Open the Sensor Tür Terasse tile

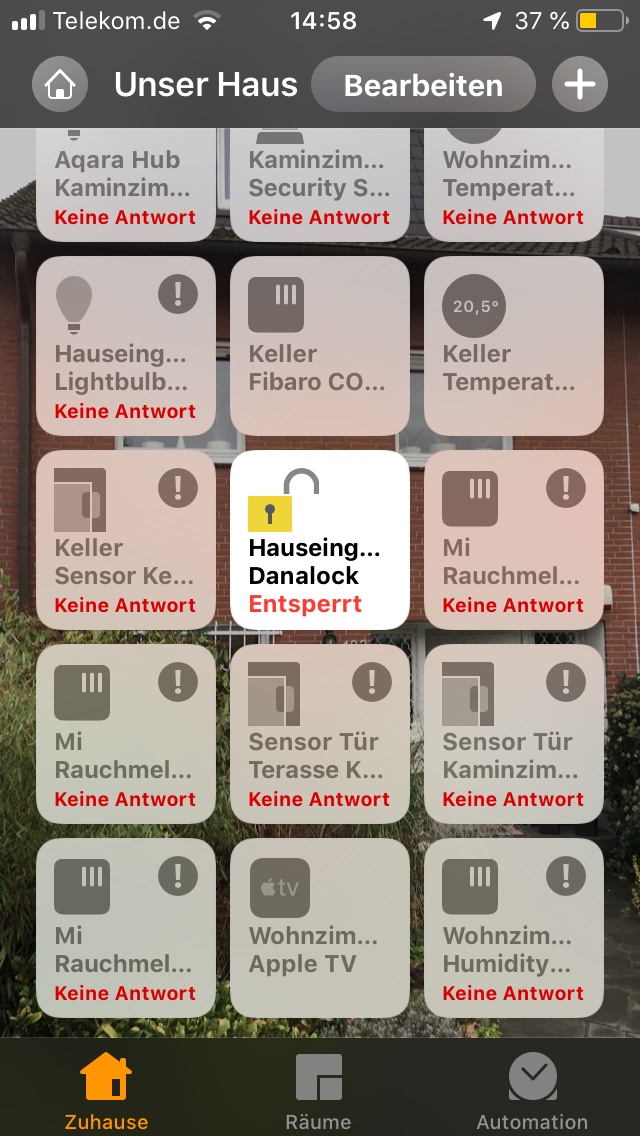pyautogui.click(x=319, y=734)
